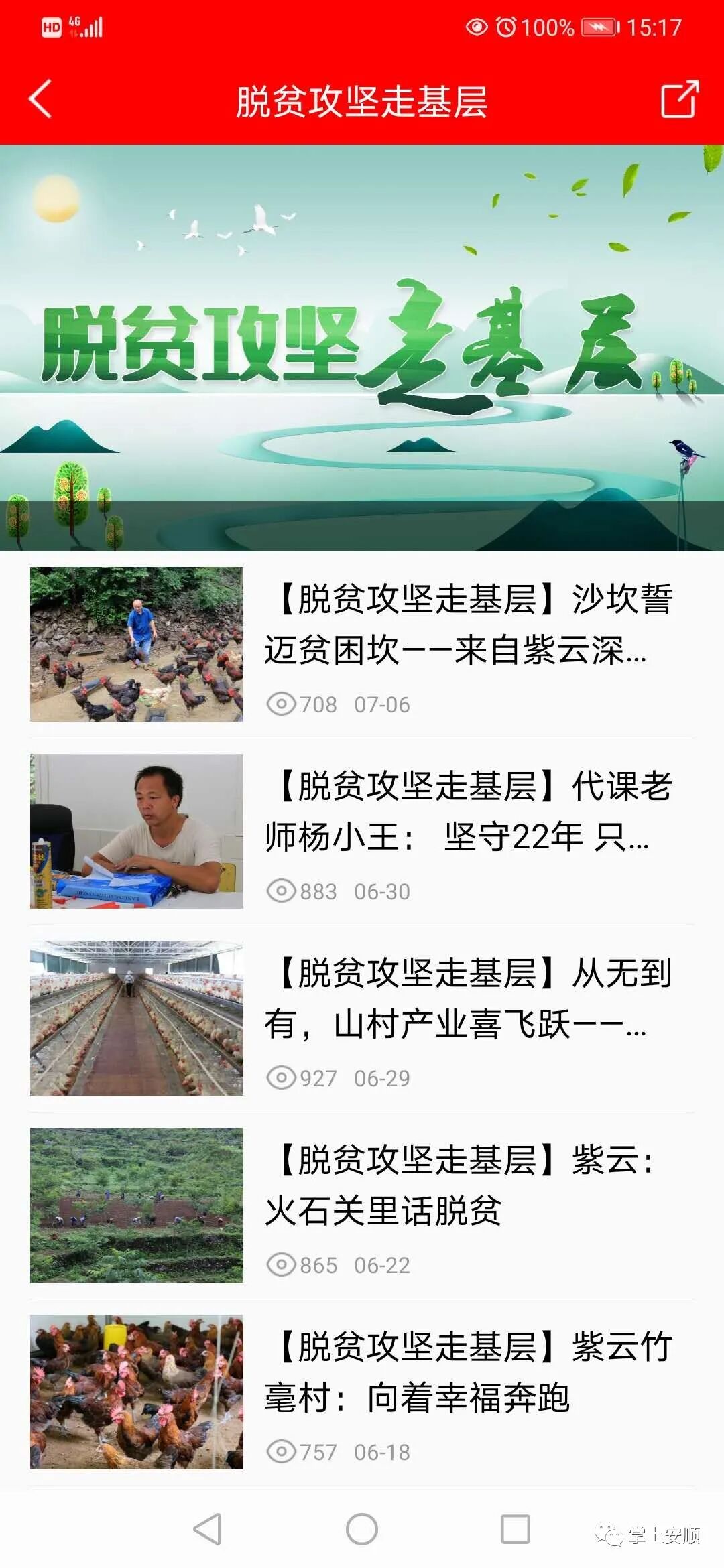Go back using the top-left arrow
This screenshot has height=1568, width=724.
click(40, 100)
